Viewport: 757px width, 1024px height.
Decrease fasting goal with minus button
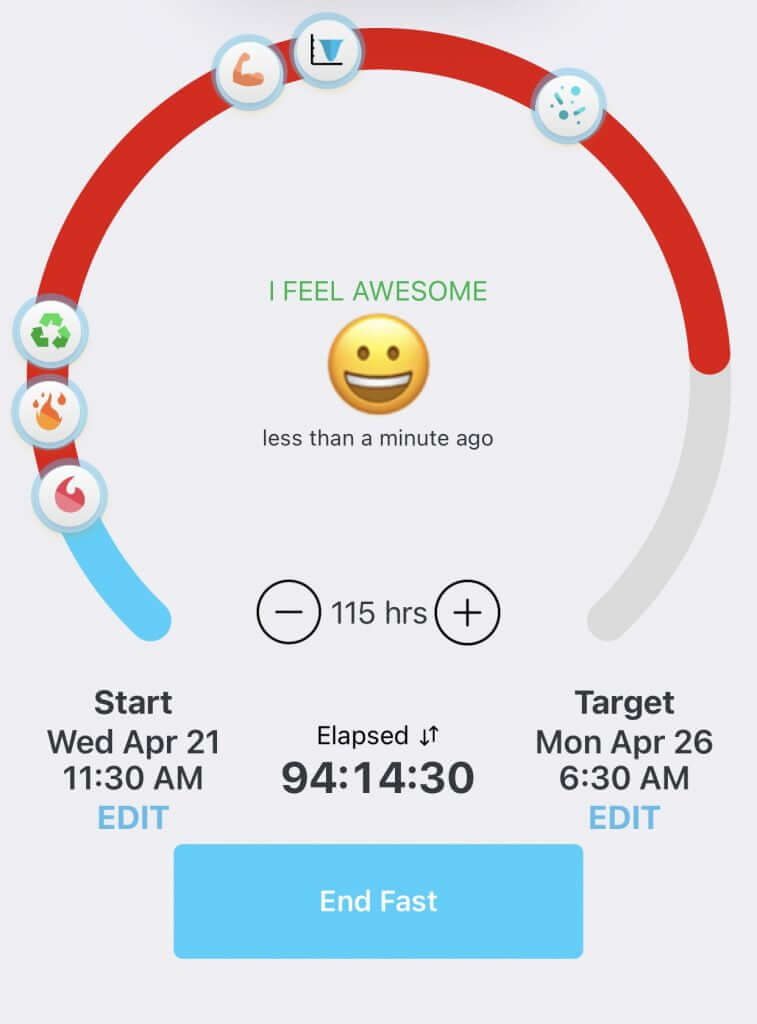[x=289, y=612]
